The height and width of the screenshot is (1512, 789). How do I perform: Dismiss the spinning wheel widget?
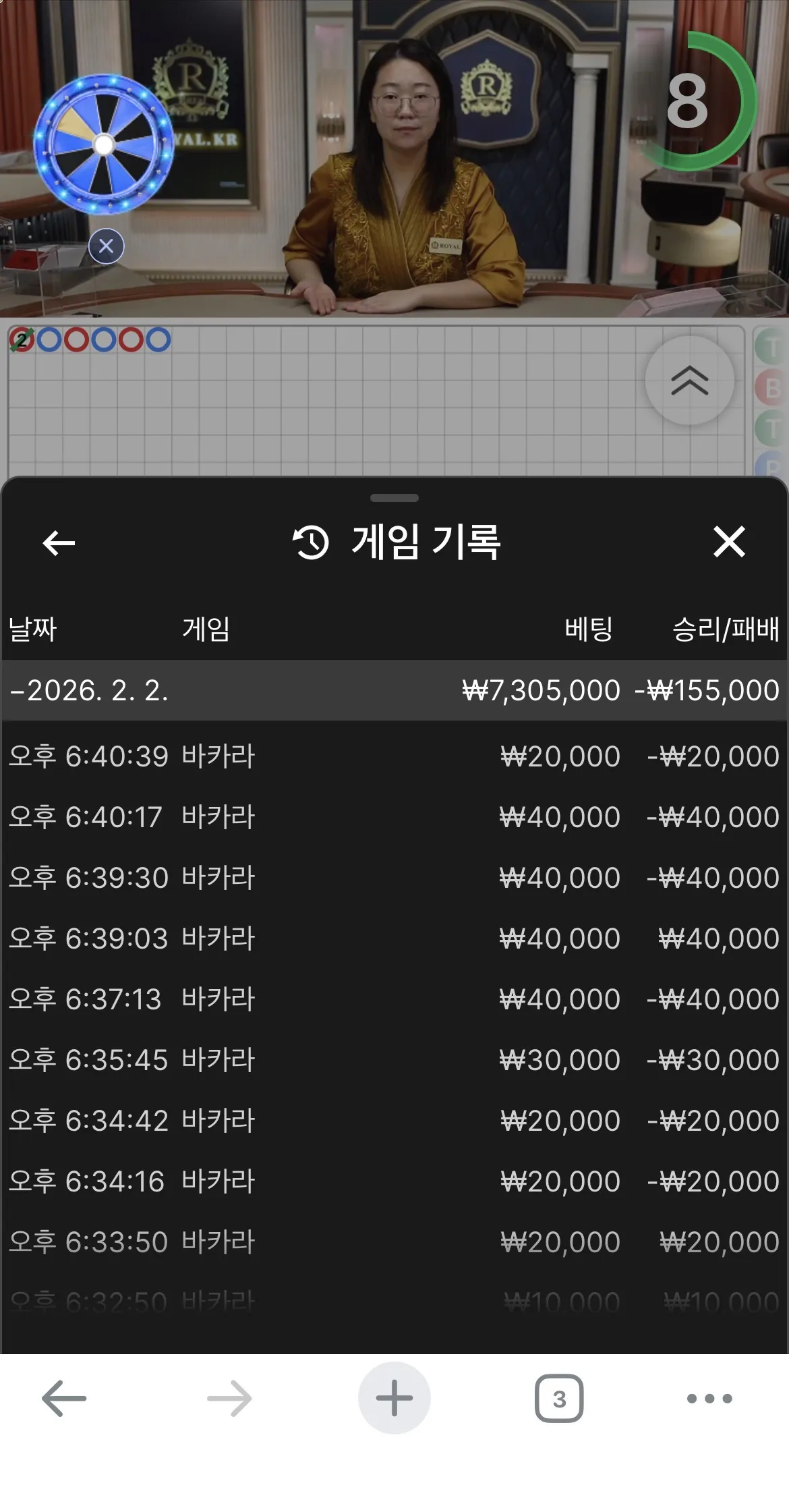[x=106, y=246]
